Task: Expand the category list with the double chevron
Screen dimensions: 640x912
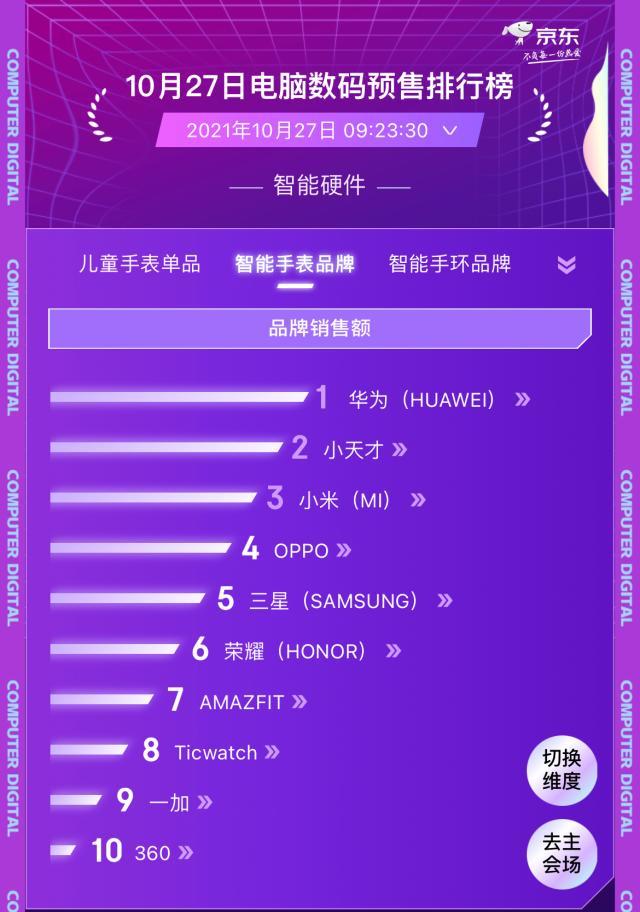Action: (566, 265)
